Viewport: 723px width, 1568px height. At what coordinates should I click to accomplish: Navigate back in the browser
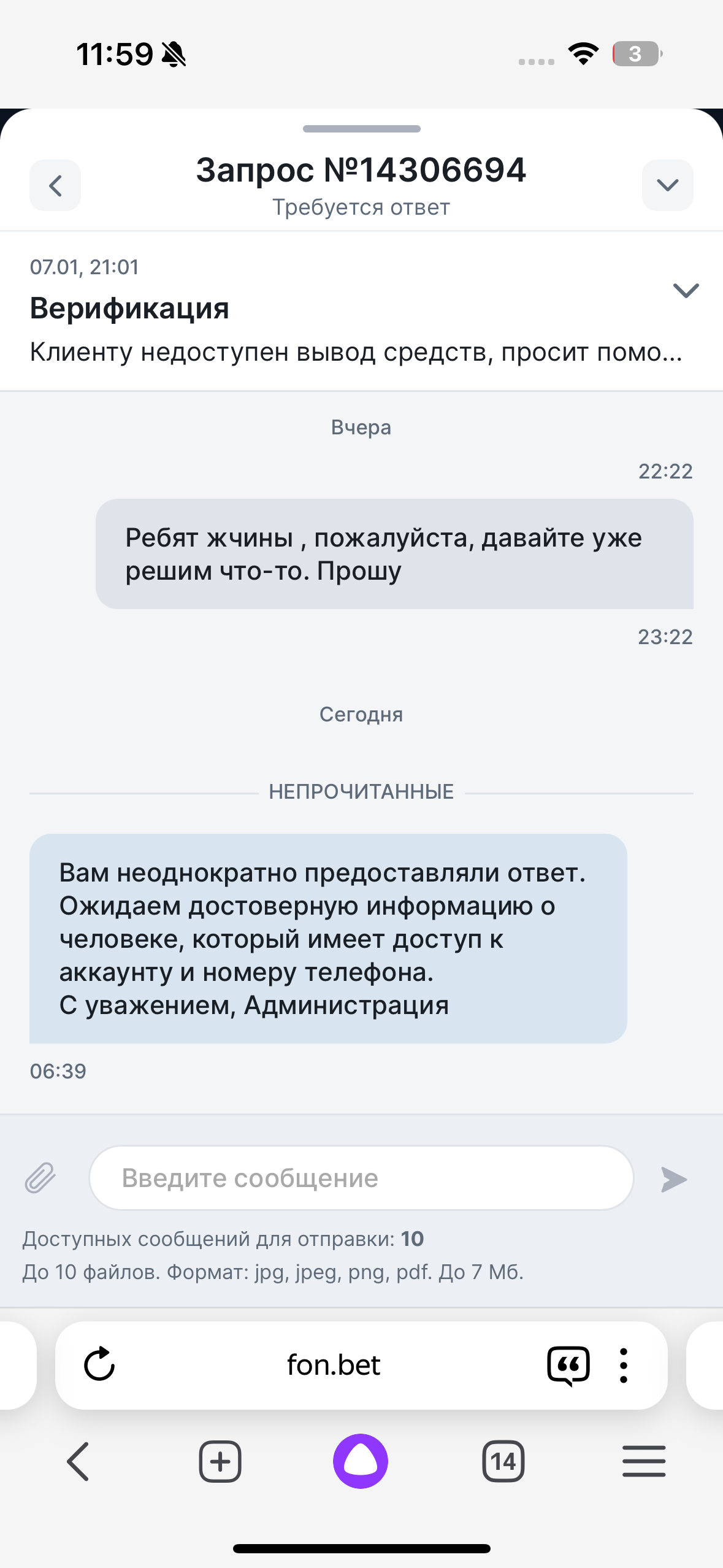(x=78, y=1461)
